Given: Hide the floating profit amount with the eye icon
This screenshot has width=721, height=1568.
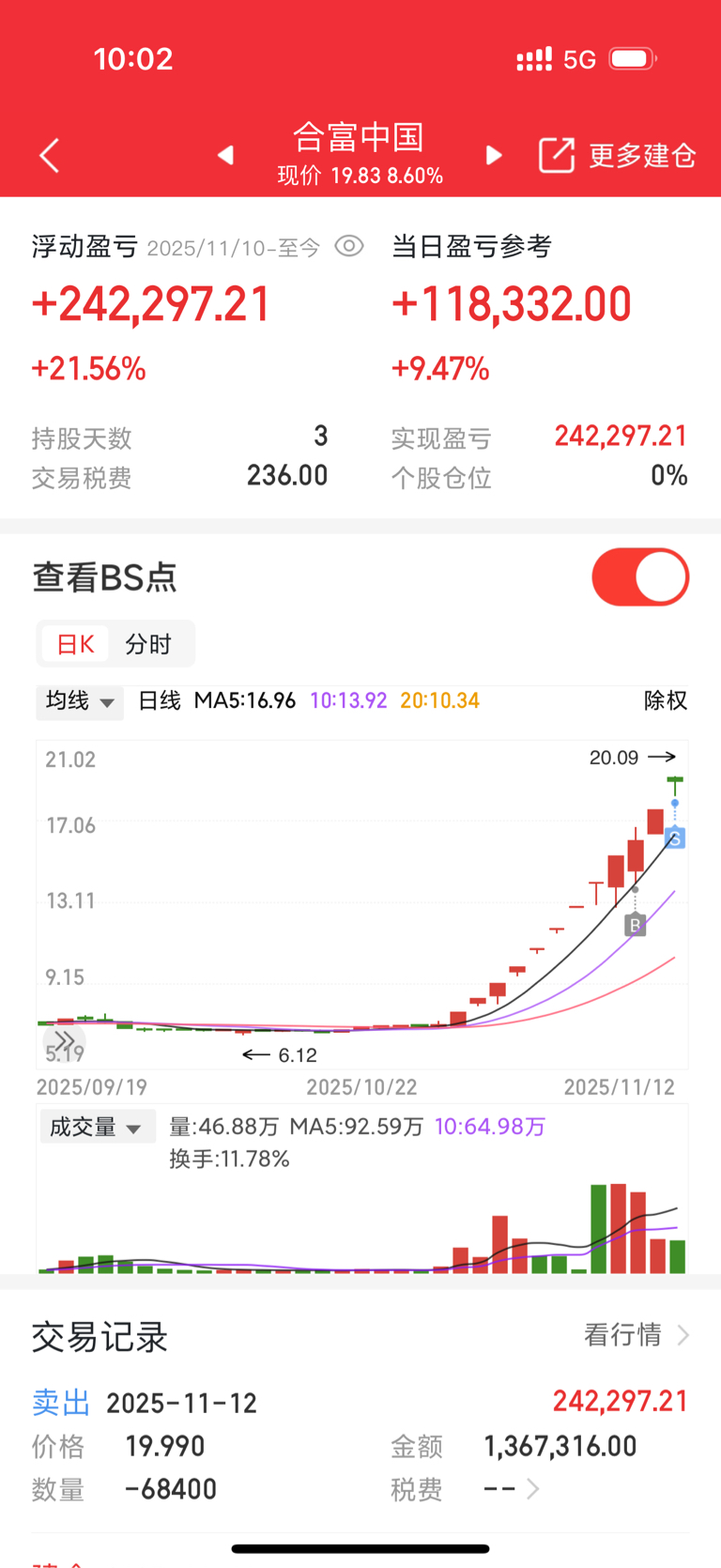Looking at the screenshot, I should 349,247.
